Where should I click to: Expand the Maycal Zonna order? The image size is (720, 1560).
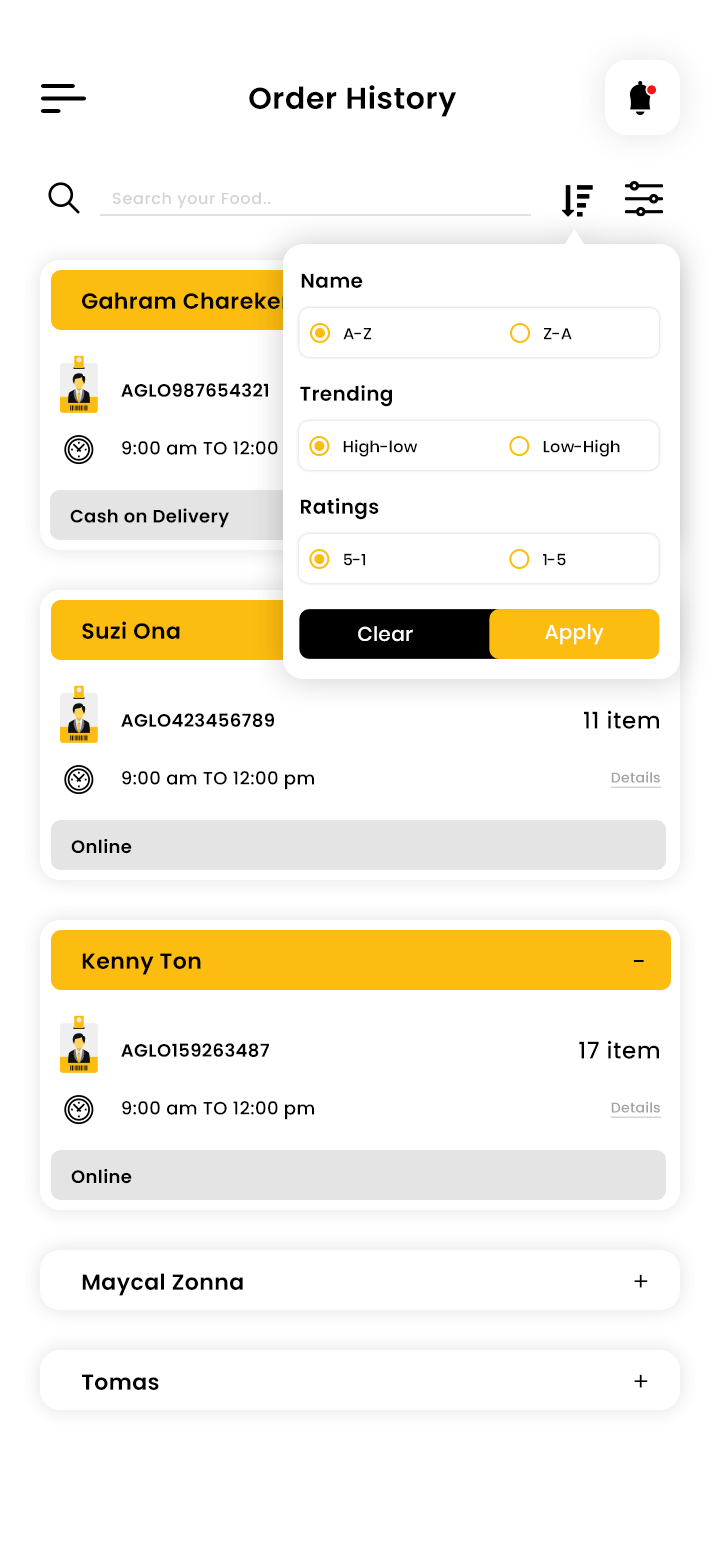641,1281
